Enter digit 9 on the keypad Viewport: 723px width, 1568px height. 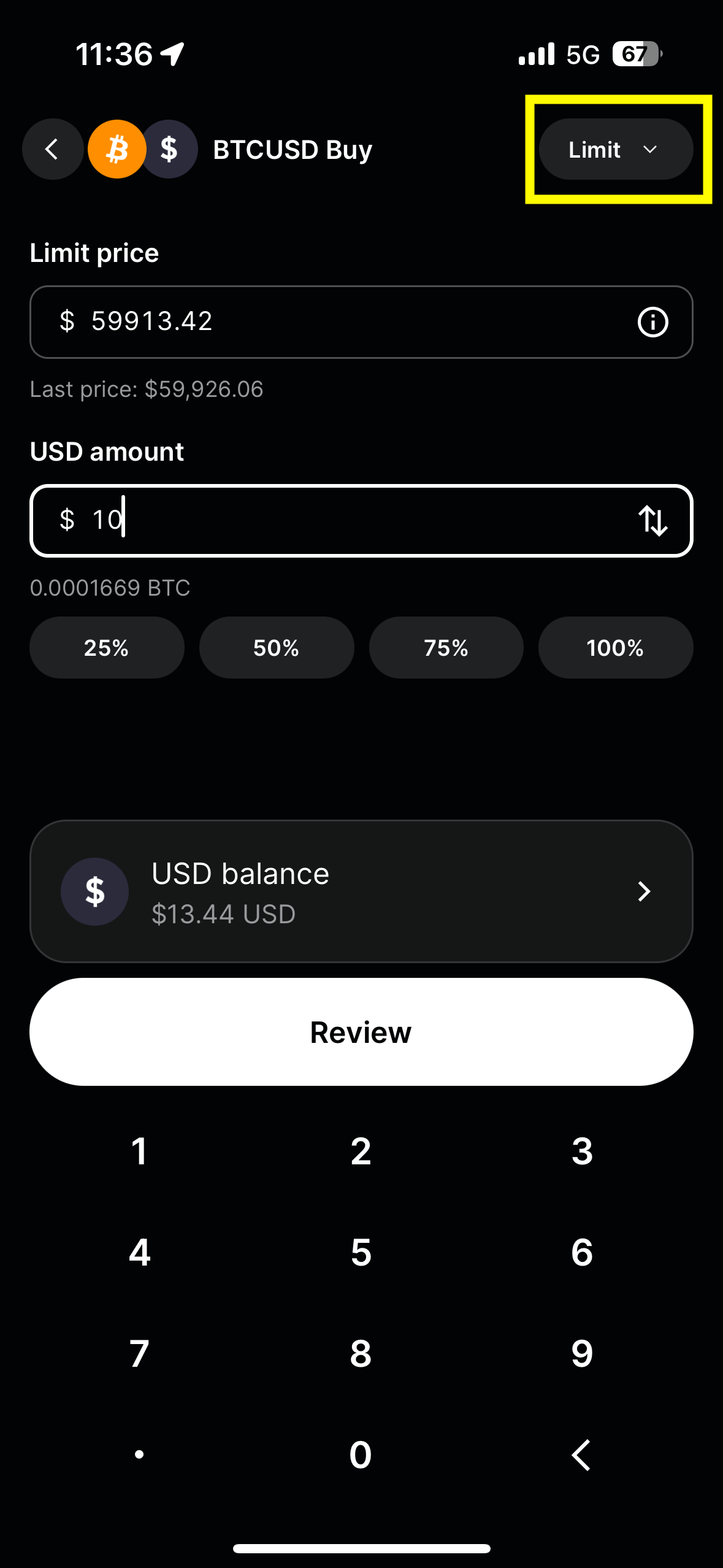coord(582,1353)
